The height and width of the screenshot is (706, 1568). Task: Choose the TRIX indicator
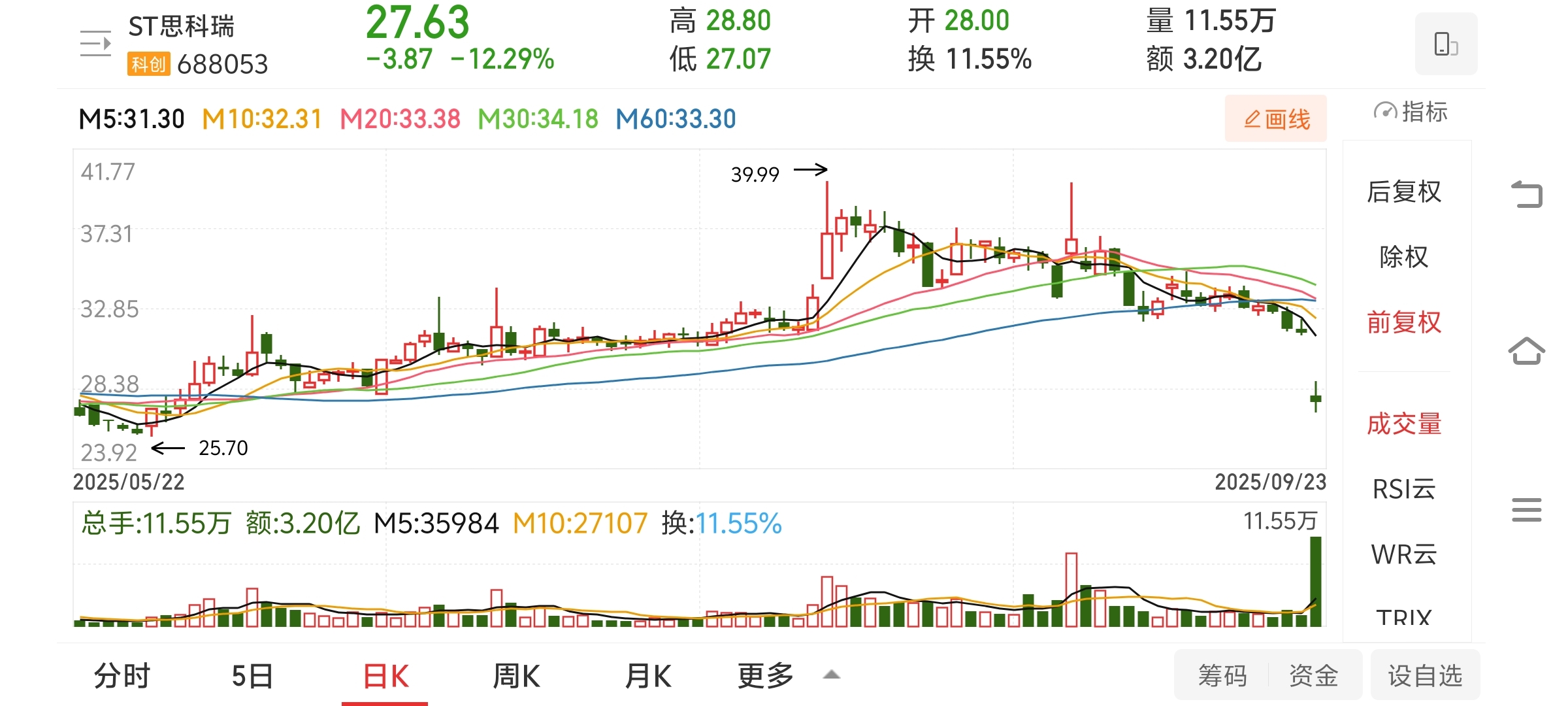click(1404, 616)
